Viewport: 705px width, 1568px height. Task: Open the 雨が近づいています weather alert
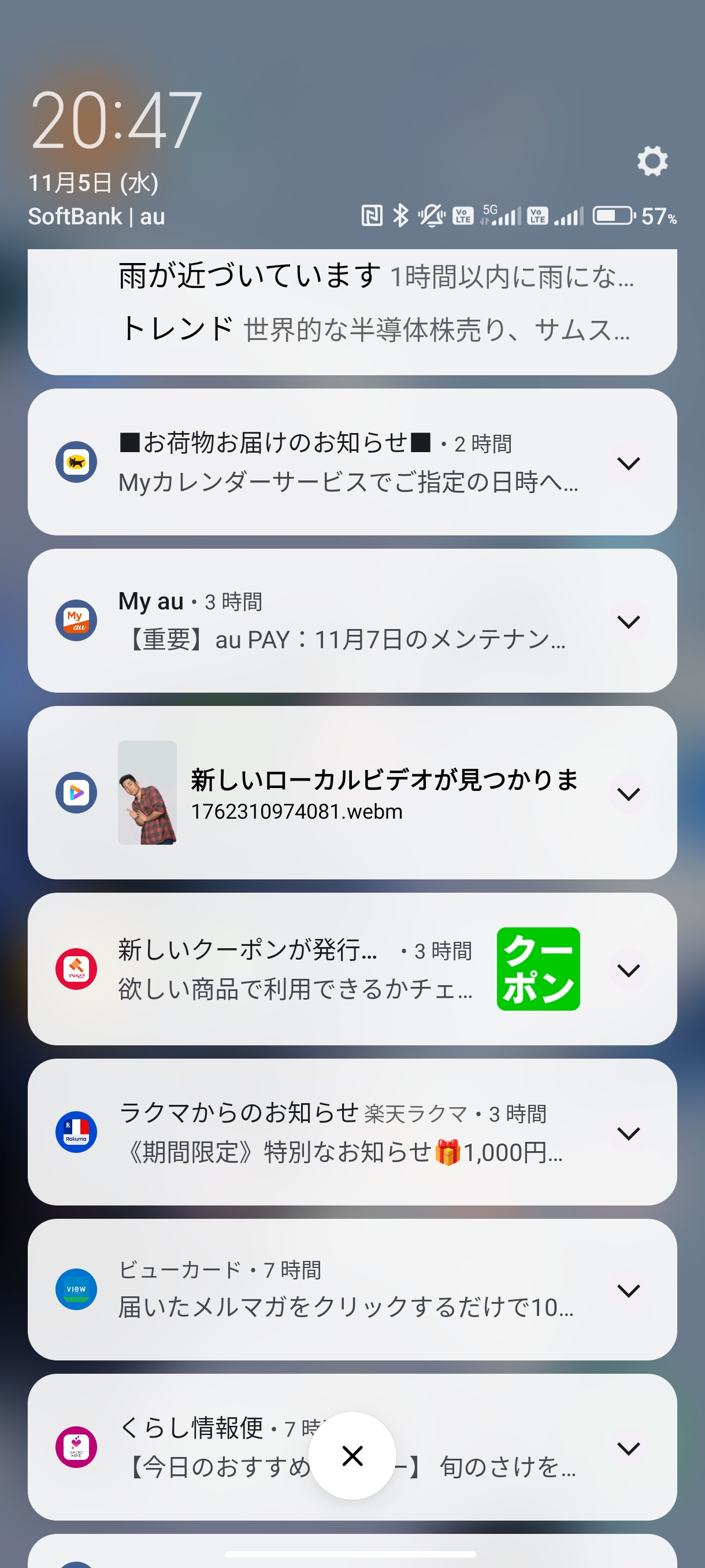point(376,277)
